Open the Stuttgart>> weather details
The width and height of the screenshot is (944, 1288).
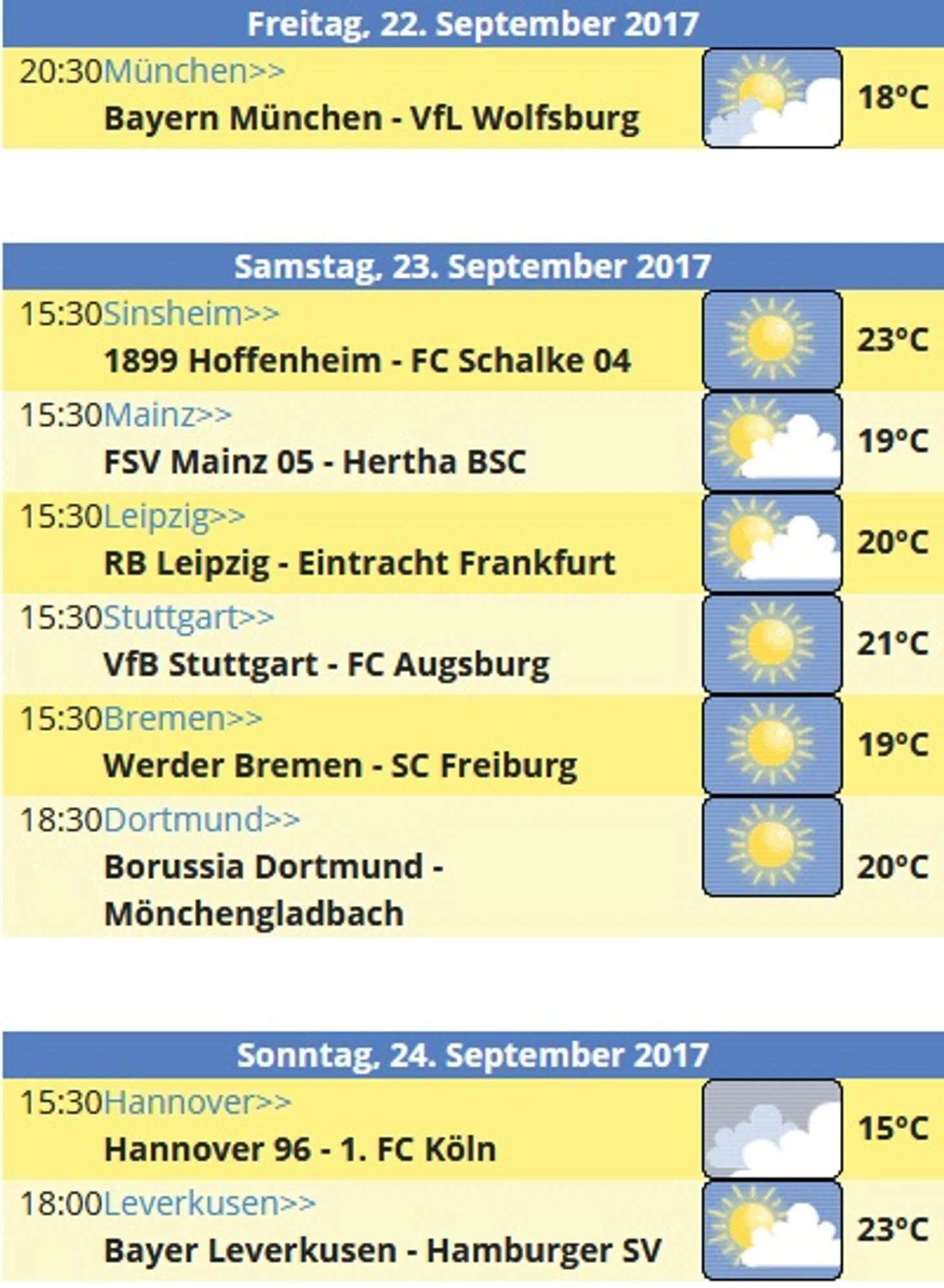189,617
